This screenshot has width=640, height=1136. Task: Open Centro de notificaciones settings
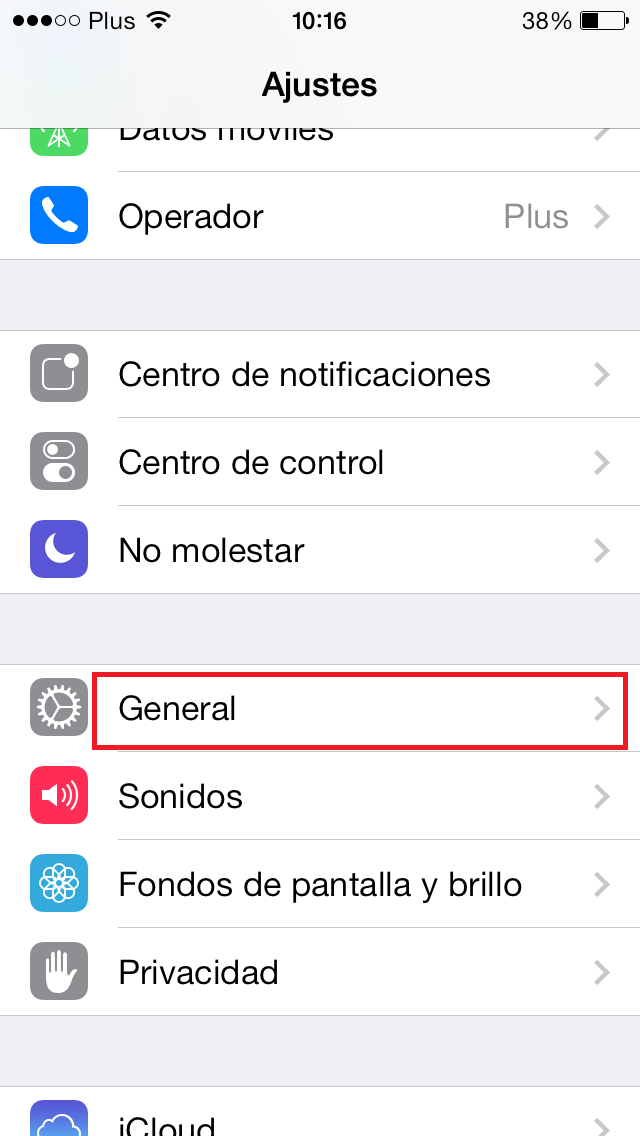[320, 375]
